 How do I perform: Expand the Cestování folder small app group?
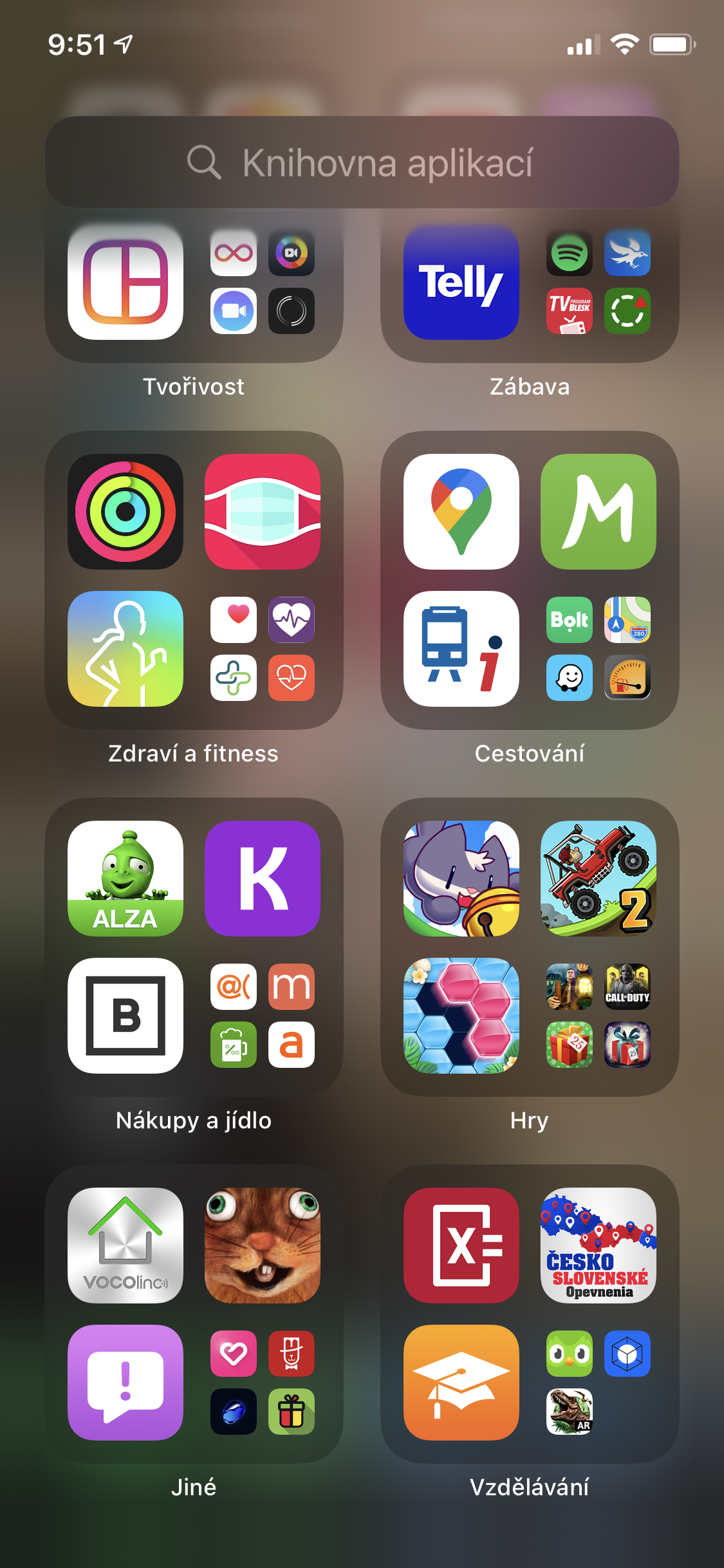point(598,649)
